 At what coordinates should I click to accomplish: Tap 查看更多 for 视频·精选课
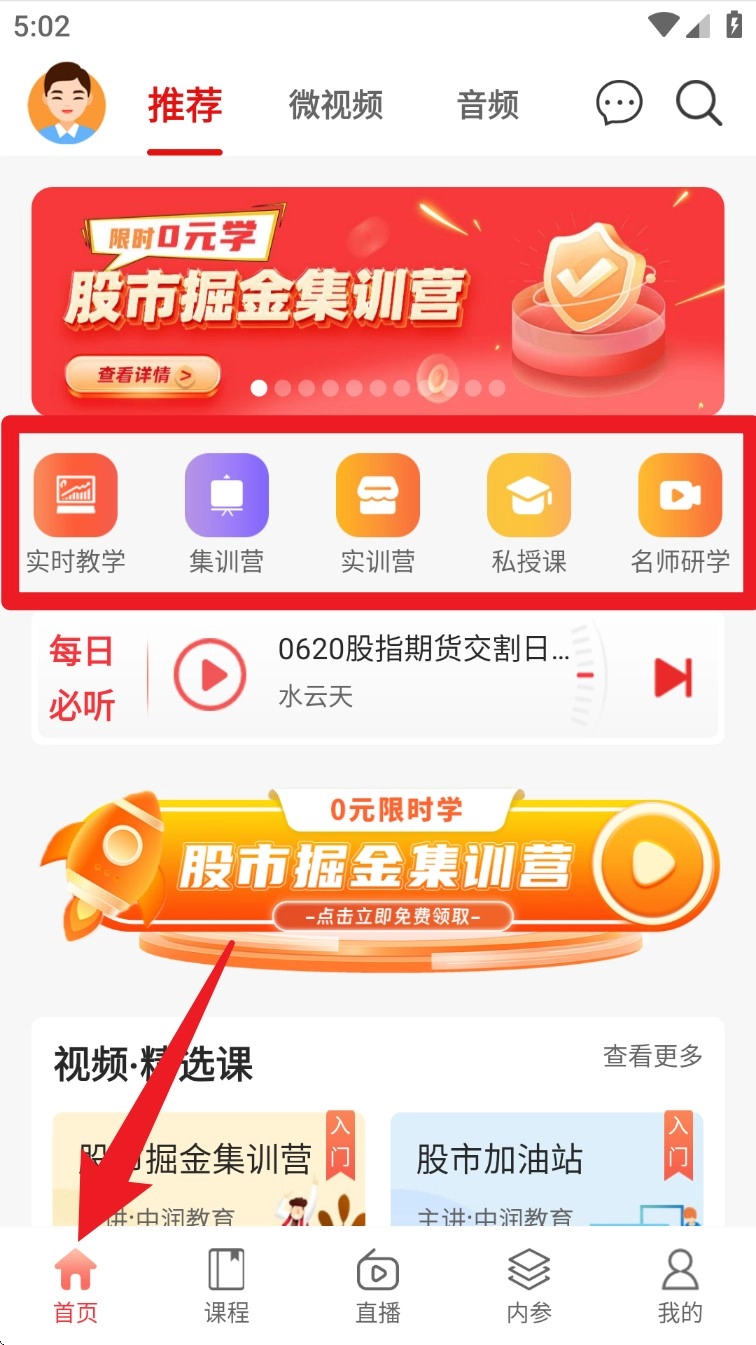[653, 1055]
